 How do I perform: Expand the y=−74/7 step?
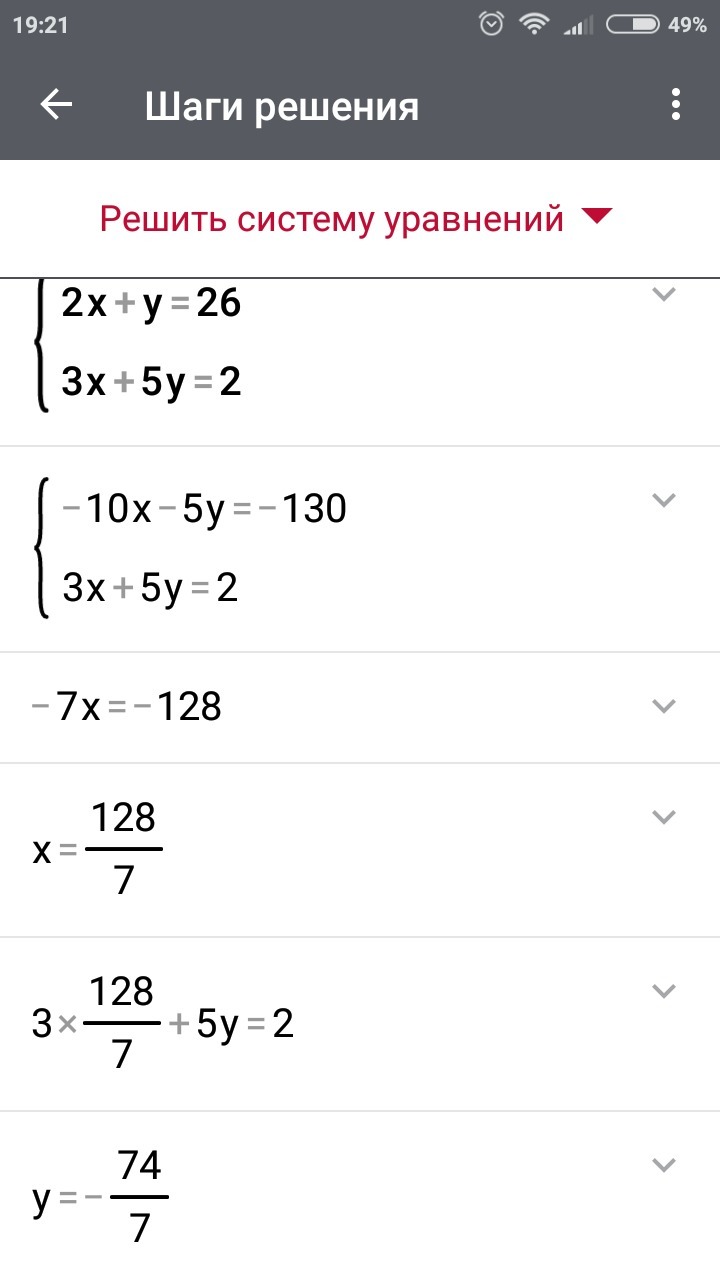[x=664, y=1165]
